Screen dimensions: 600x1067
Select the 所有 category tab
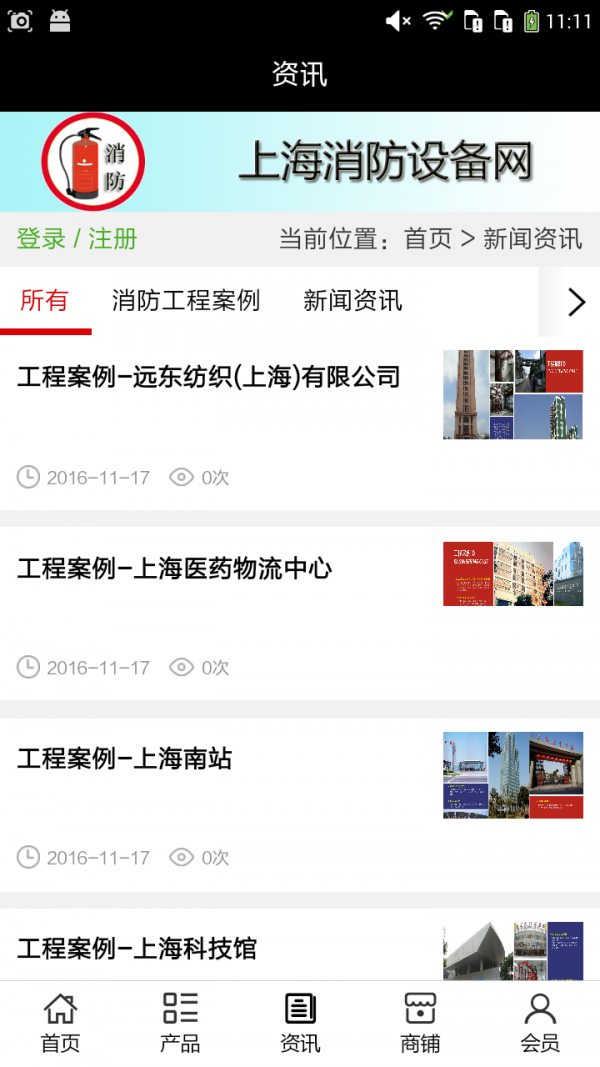point(44,300)
